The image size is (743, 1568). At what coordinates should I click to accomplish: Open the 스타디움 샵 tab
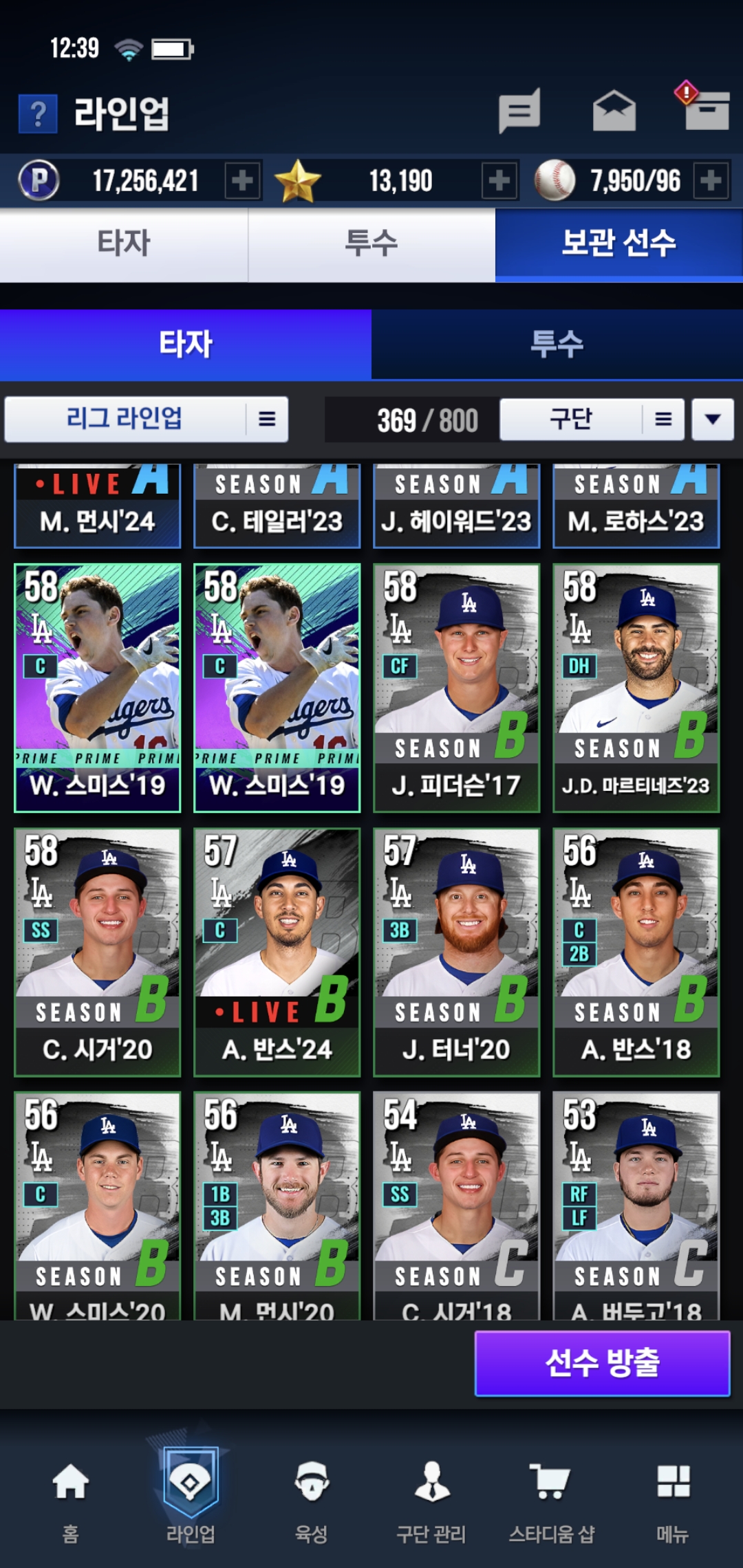551,1502
